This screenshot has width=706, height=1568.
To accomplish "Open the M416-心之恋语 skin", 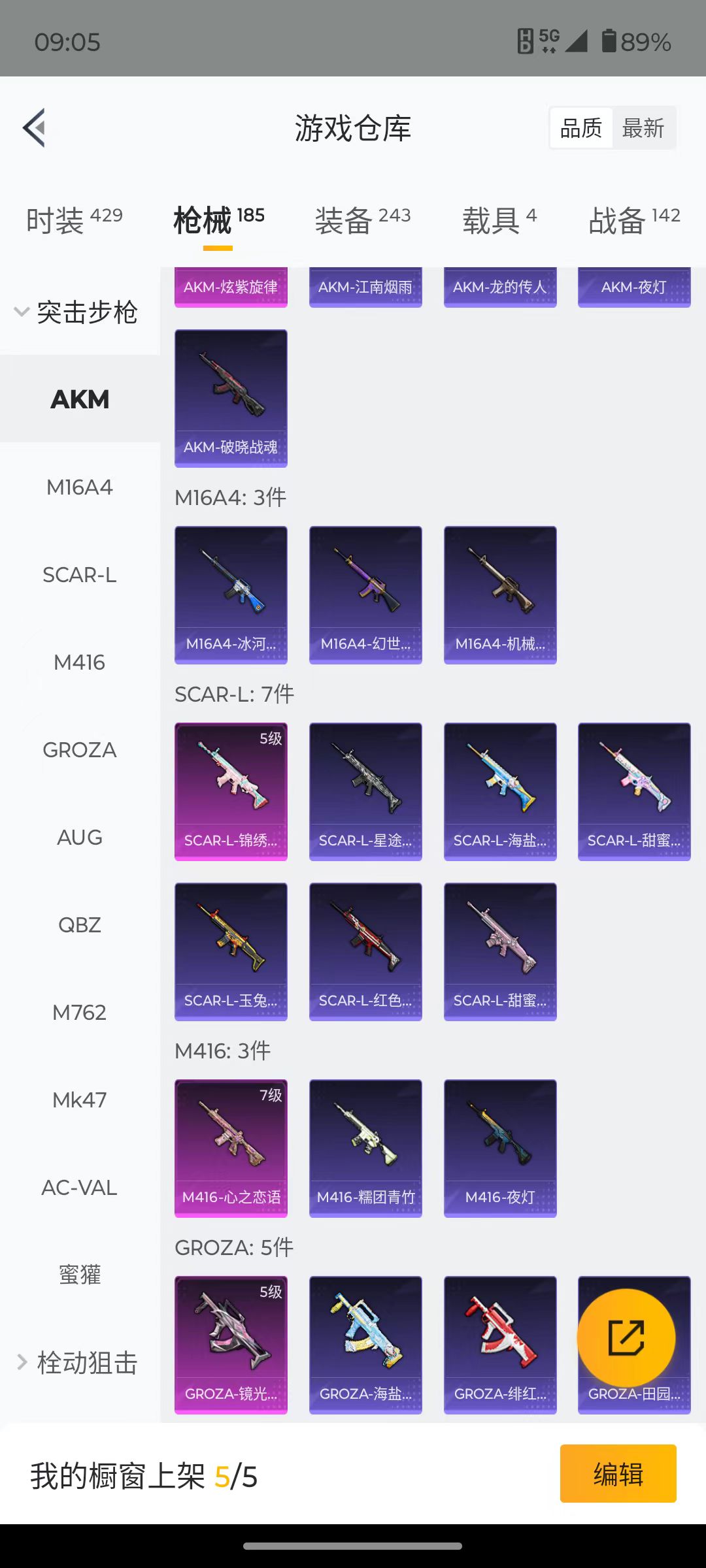I will pos(231,1149).
